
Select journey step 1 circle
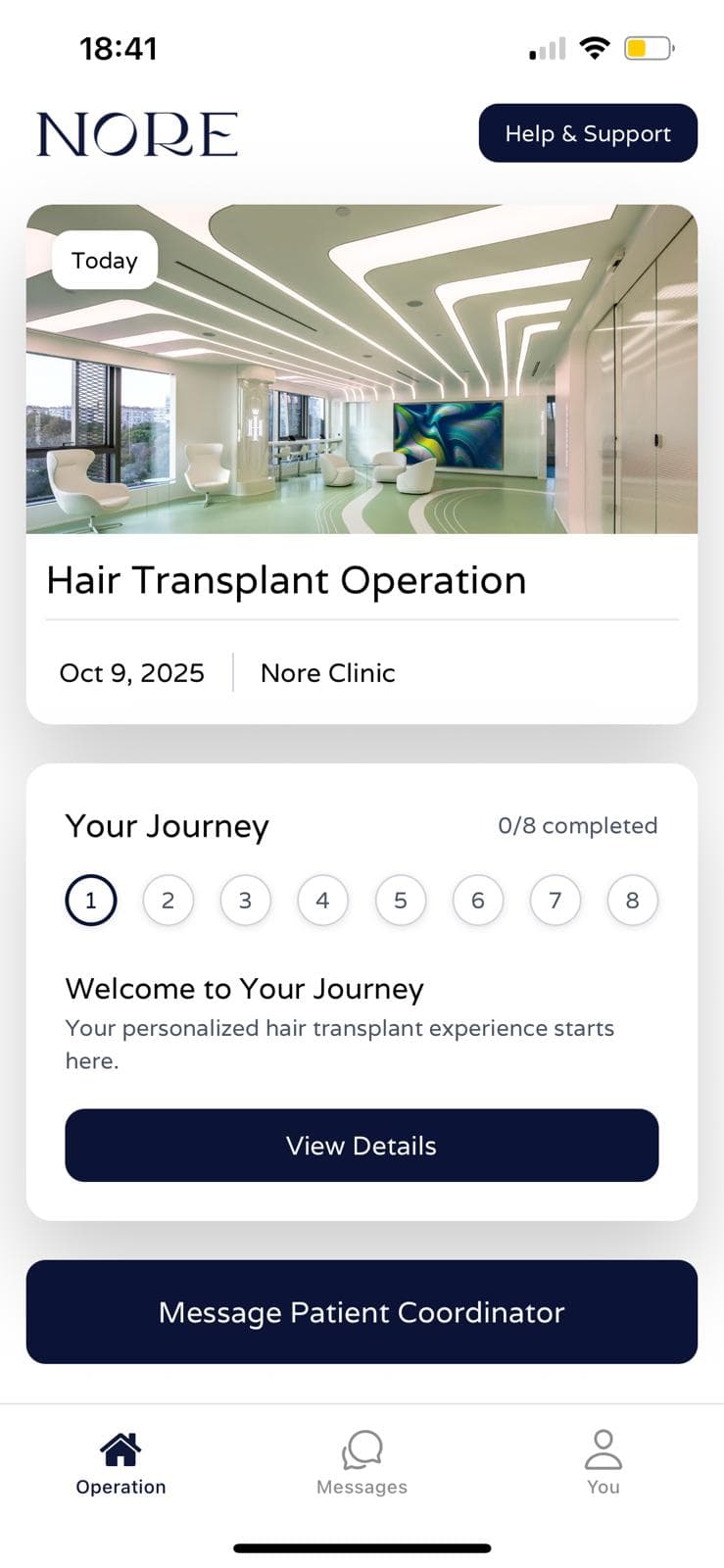[90, 900]
